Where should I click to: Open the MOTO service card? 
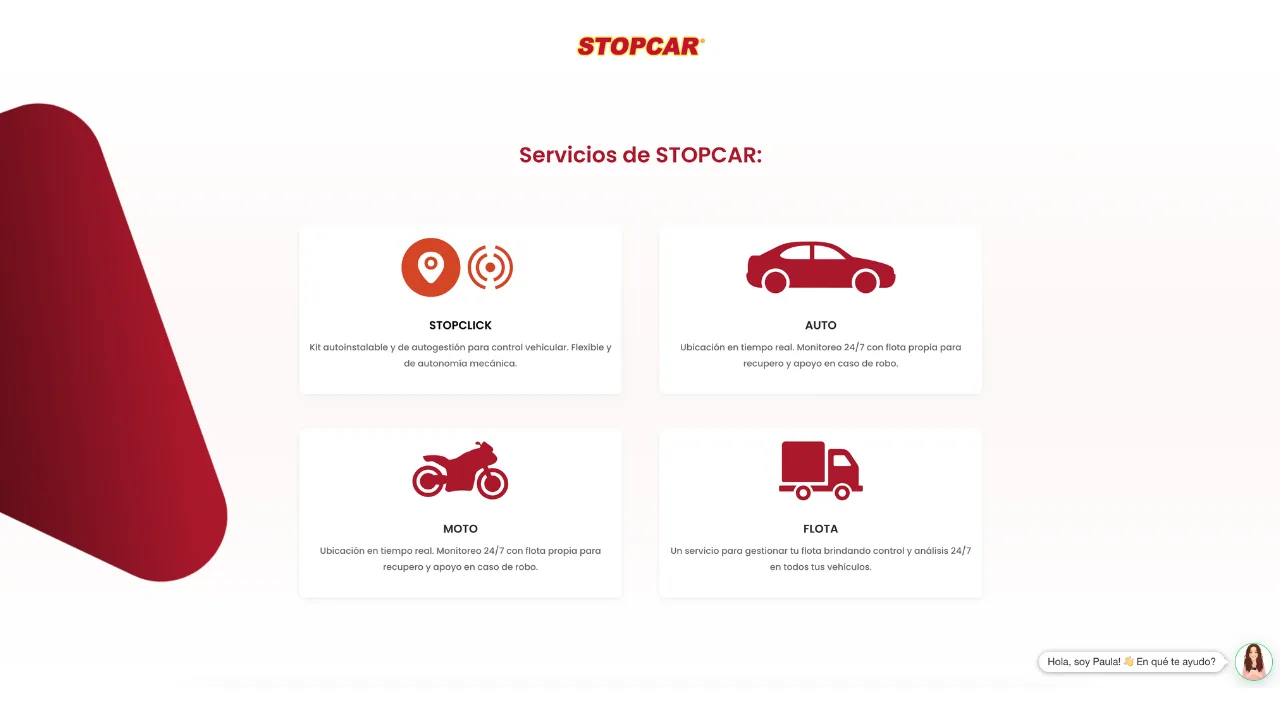pyautogui.click(x=460, y=513)
